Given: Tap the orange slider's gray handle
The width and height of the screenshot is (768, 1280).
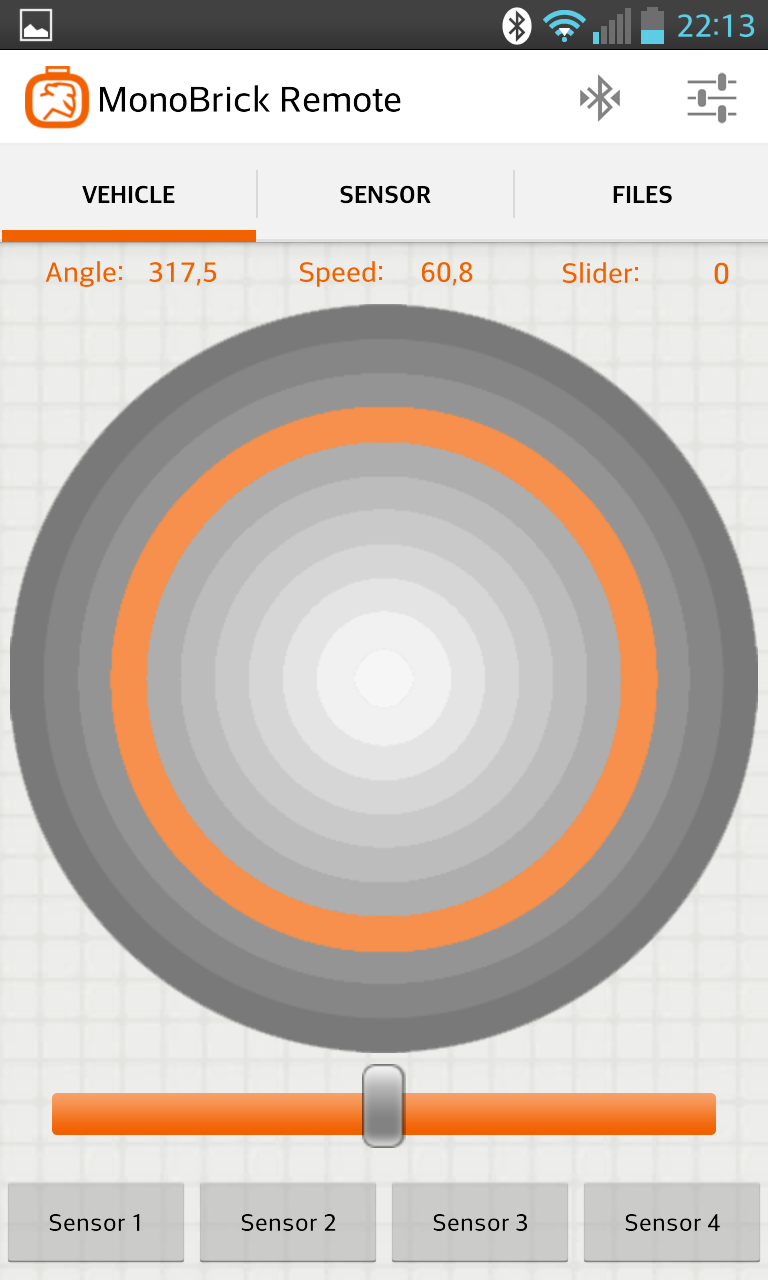Looking at the screenshot, I should pyautogui.click(x=383, y=1105).
